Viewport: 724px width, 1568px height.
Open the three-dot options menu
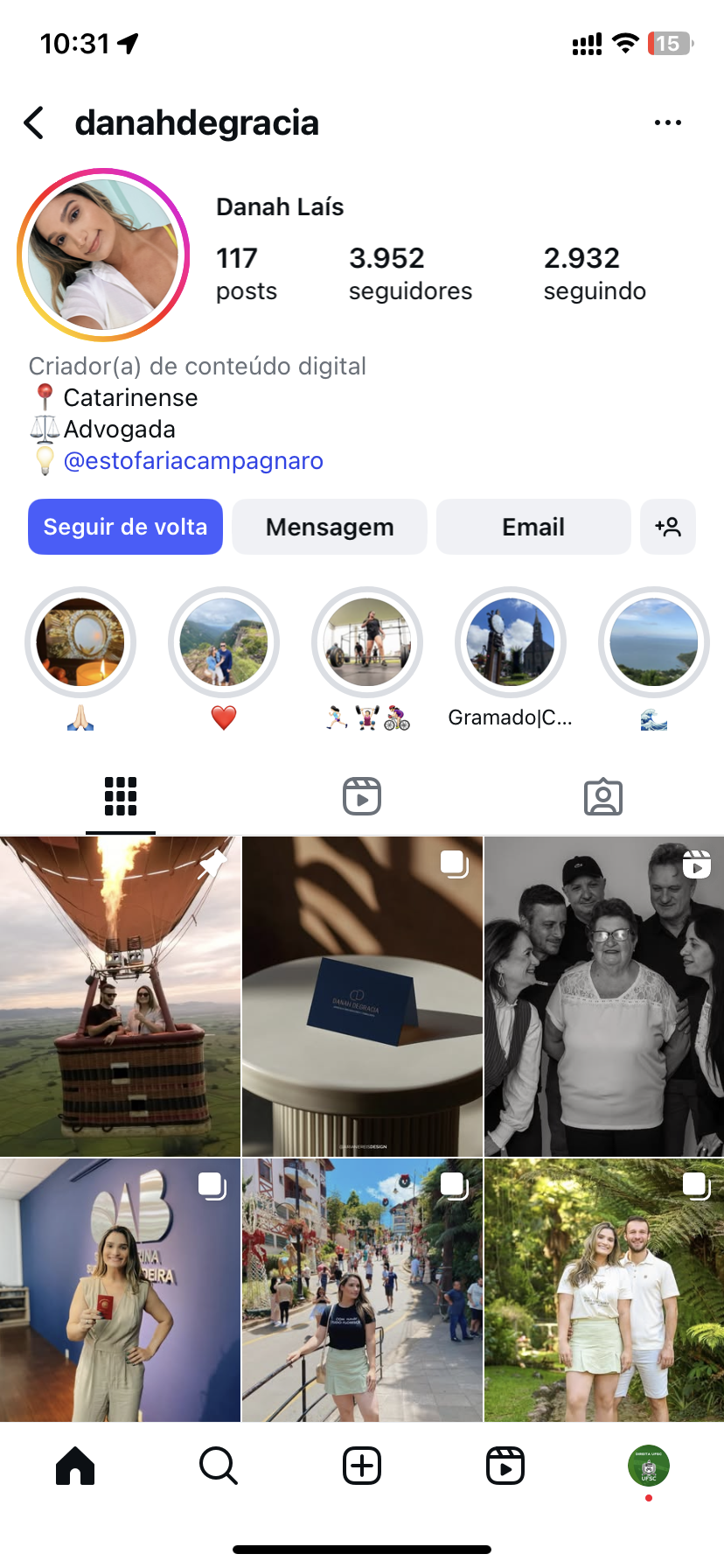(x=667, y=123)
